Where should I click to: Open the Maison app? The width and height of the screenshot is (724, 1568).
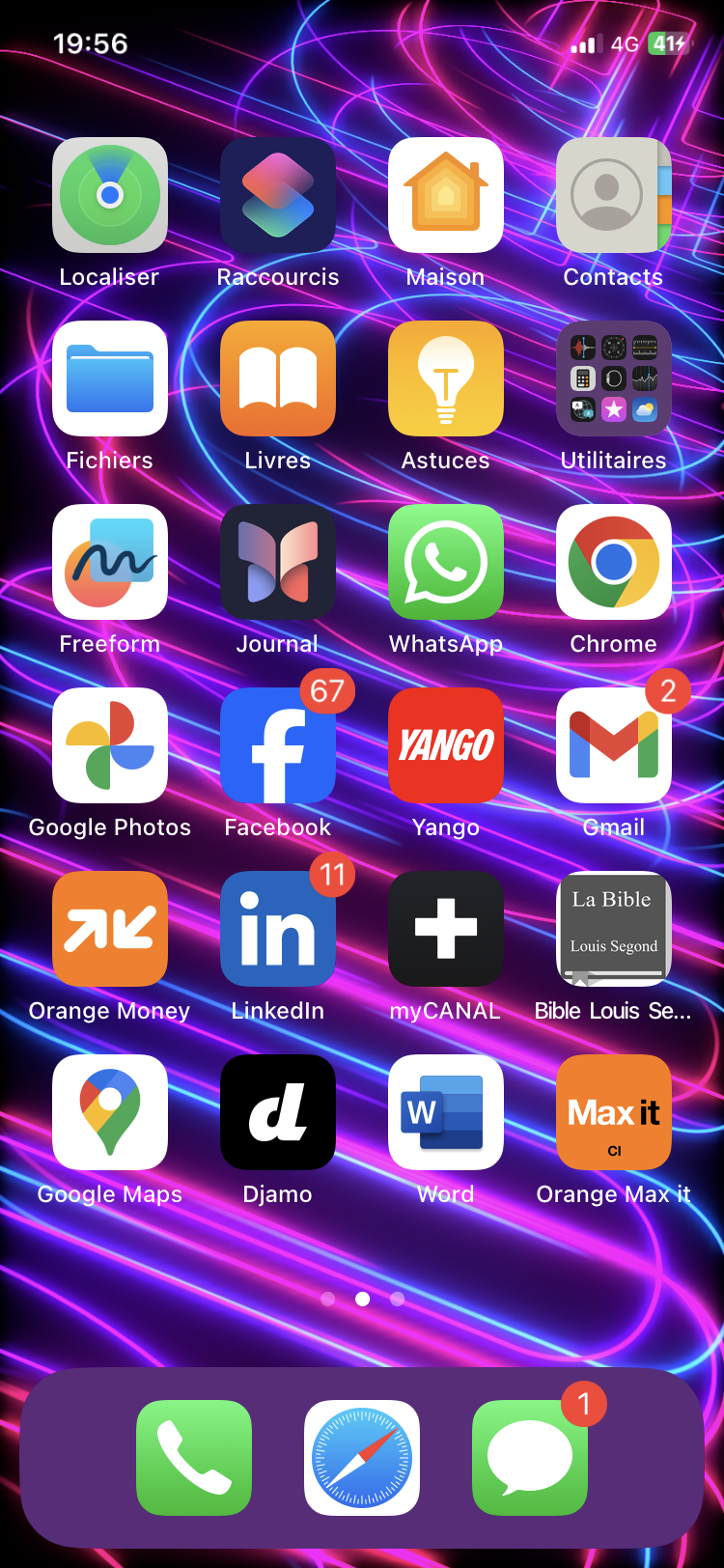446,195
